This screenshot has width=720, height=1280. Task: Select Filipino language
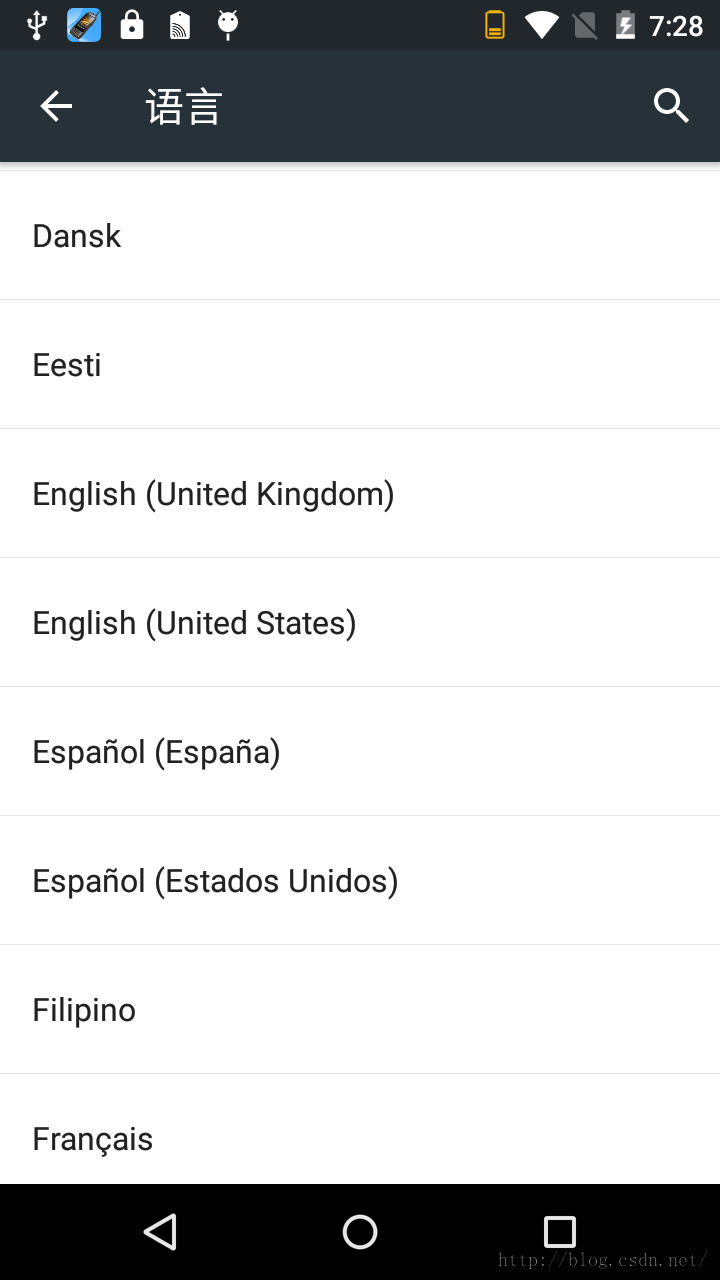[360, 1010]
